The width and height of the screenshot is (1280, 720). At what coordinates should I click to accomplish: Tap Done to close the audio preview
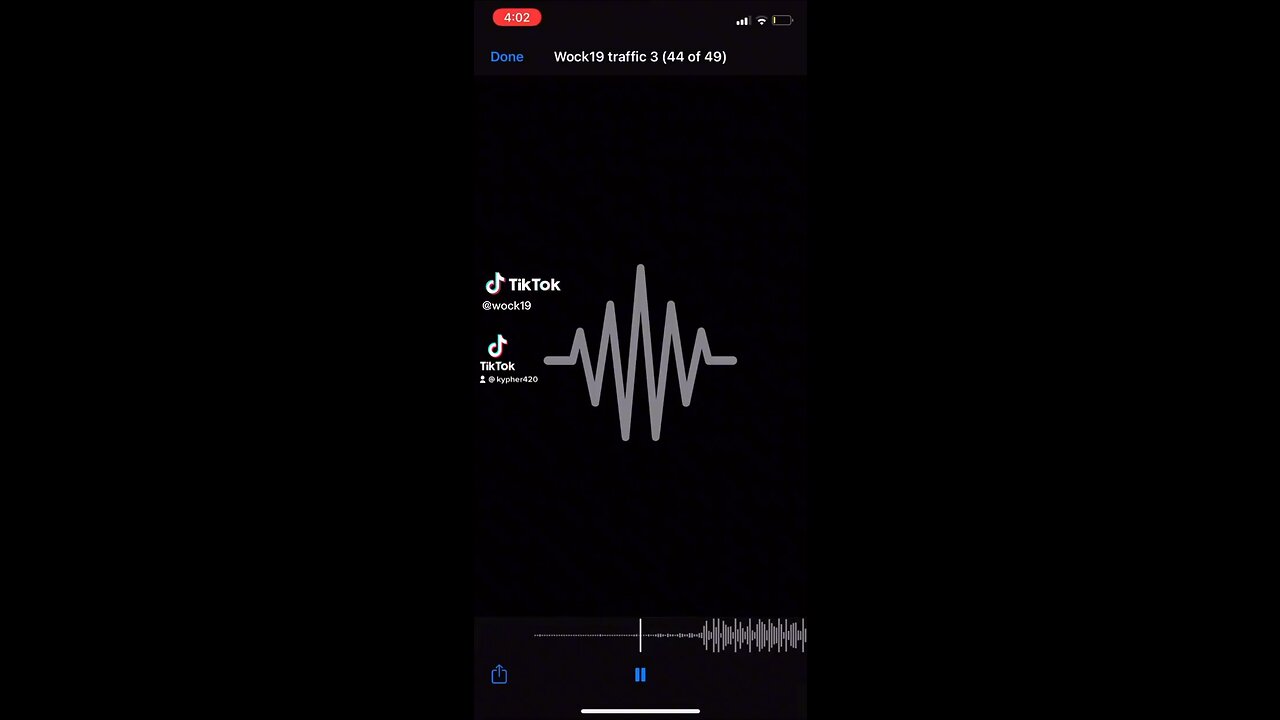coord(506,57)
